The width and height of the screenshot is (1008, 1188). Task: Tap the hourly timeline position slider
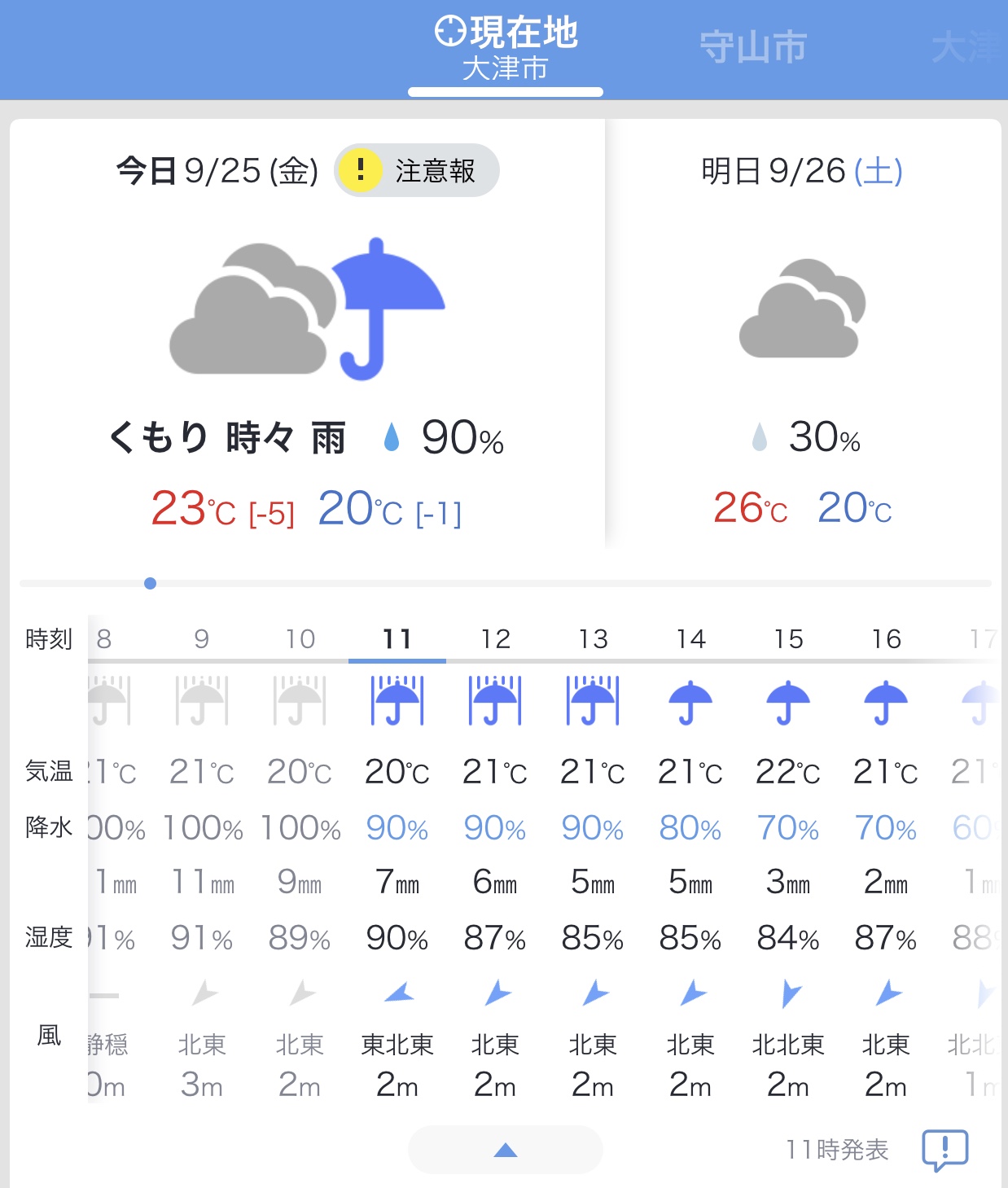(x=150, y=583)
